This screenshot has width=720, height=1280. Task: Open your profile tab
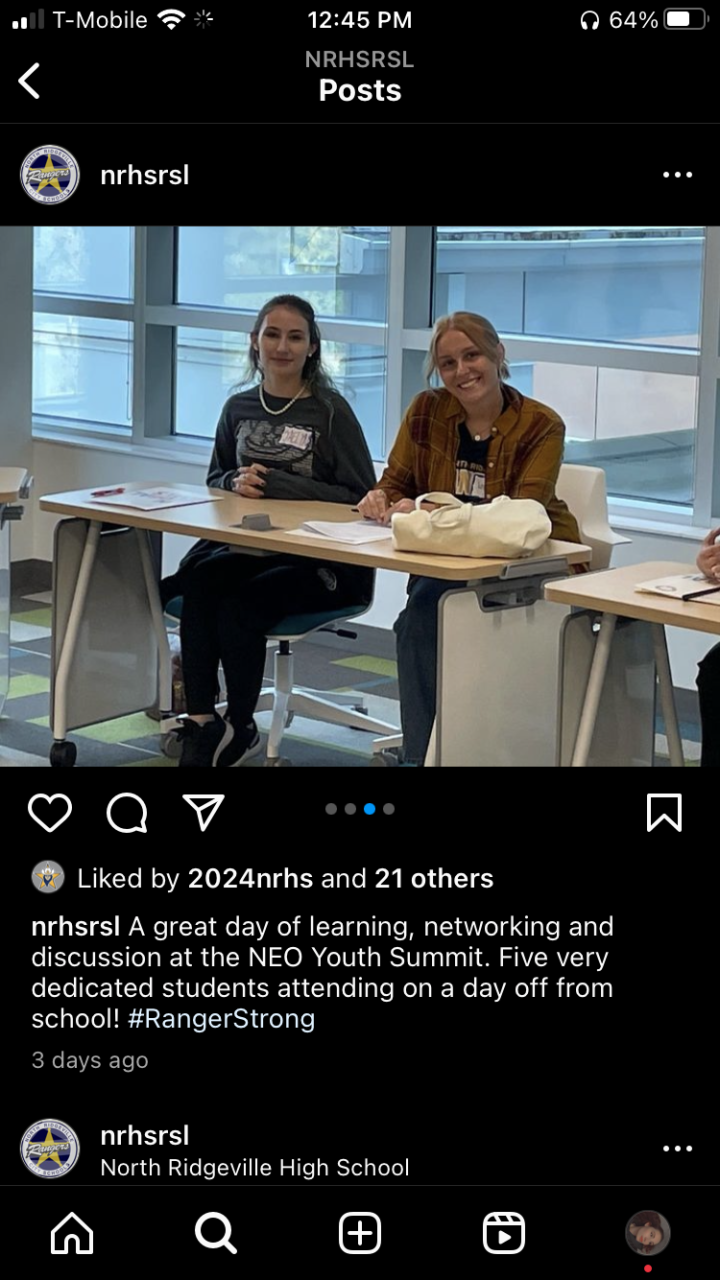pos(647,1233)
